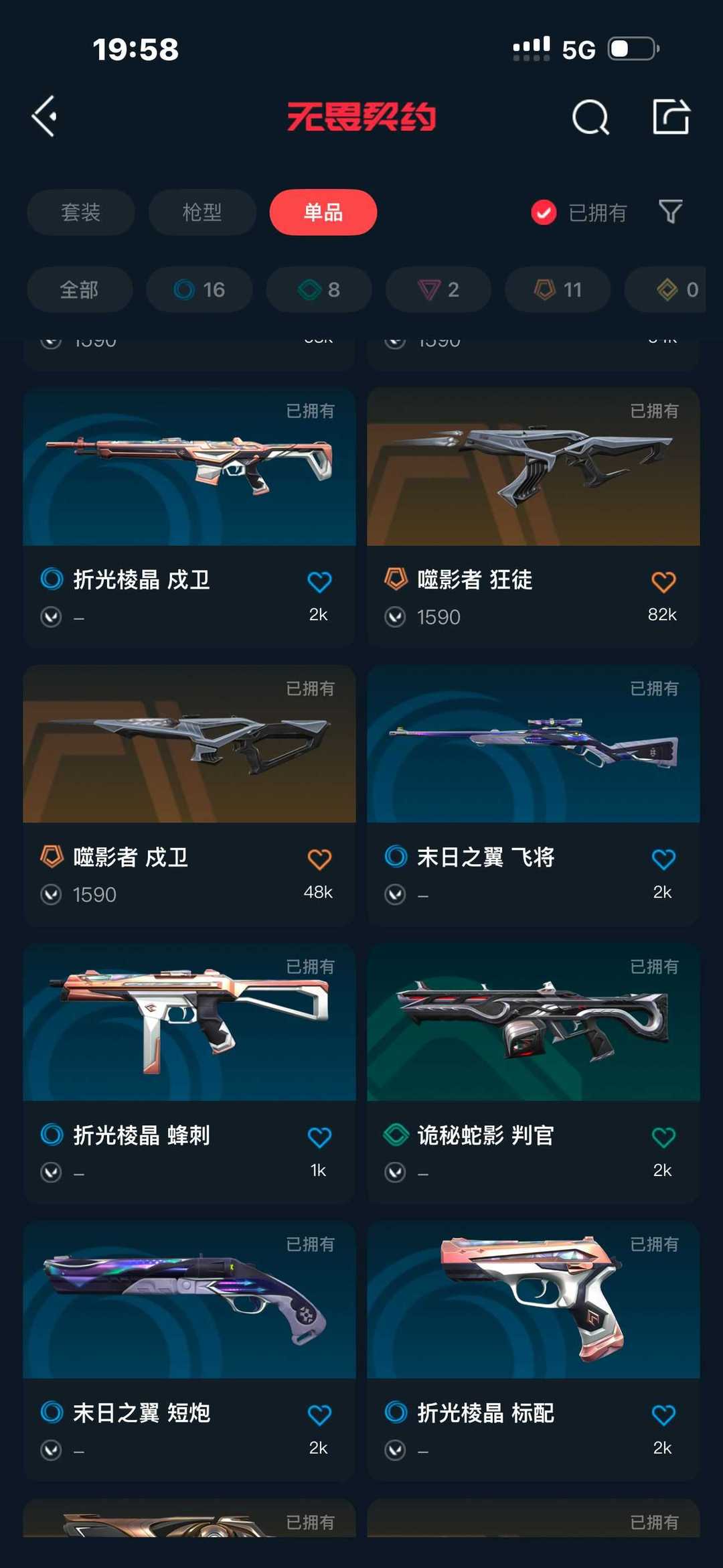This screenshot has width=723, height=1568.
Task: Filter by the green tier chip showing 8
Action: (x=319, y=289)
